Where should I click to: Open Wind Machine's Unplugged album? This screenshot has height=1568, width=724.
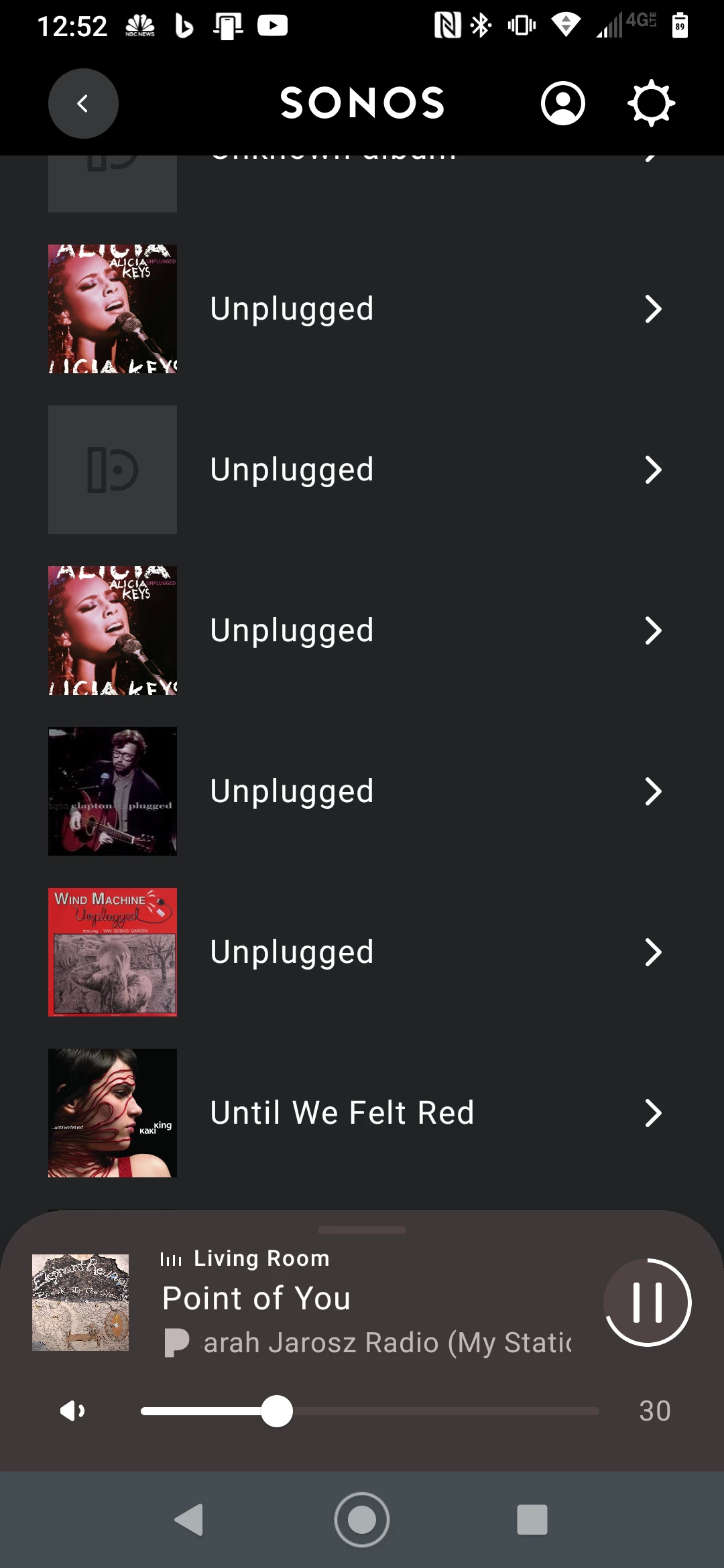click(362, 952)
